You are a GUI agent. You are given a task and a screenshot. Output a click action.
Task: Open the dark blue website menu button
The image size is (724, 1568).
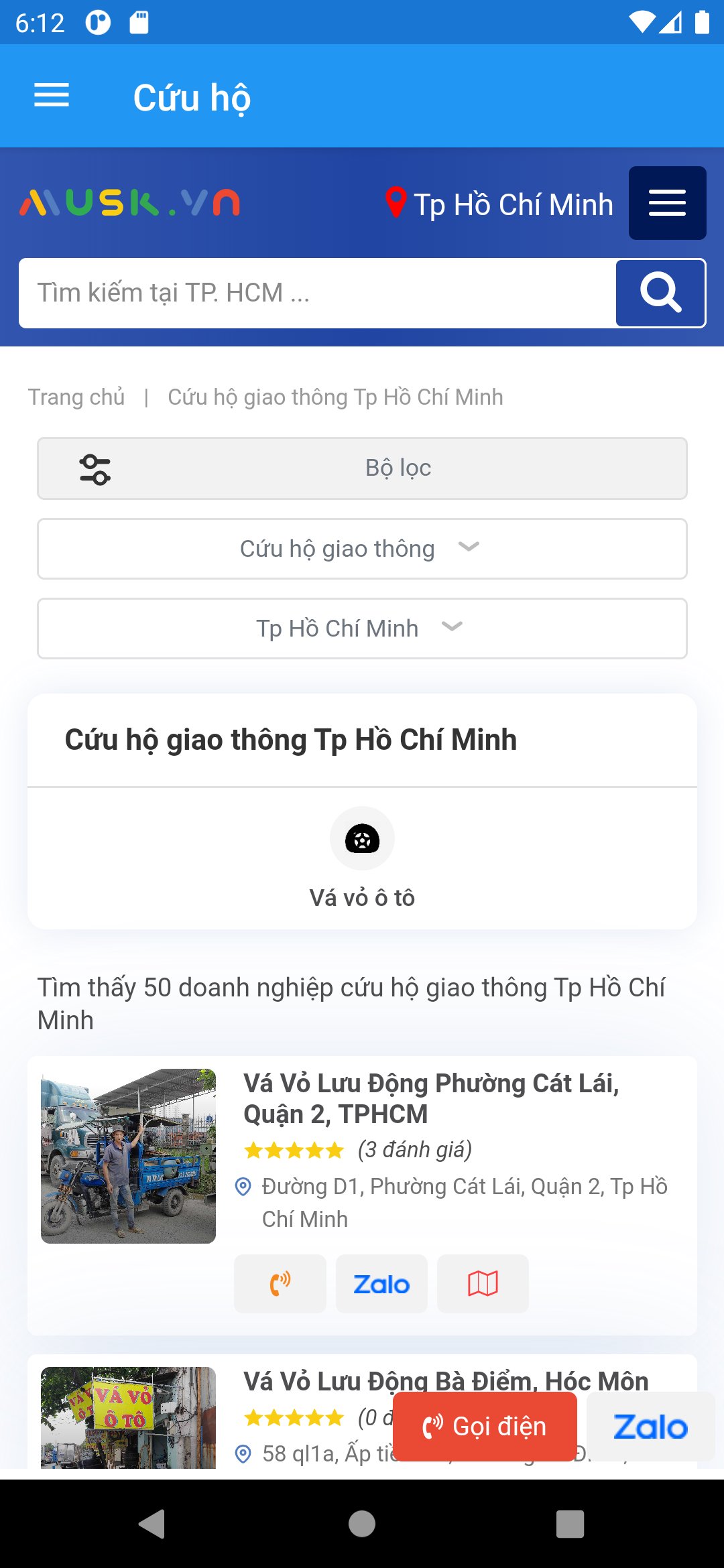667,203
